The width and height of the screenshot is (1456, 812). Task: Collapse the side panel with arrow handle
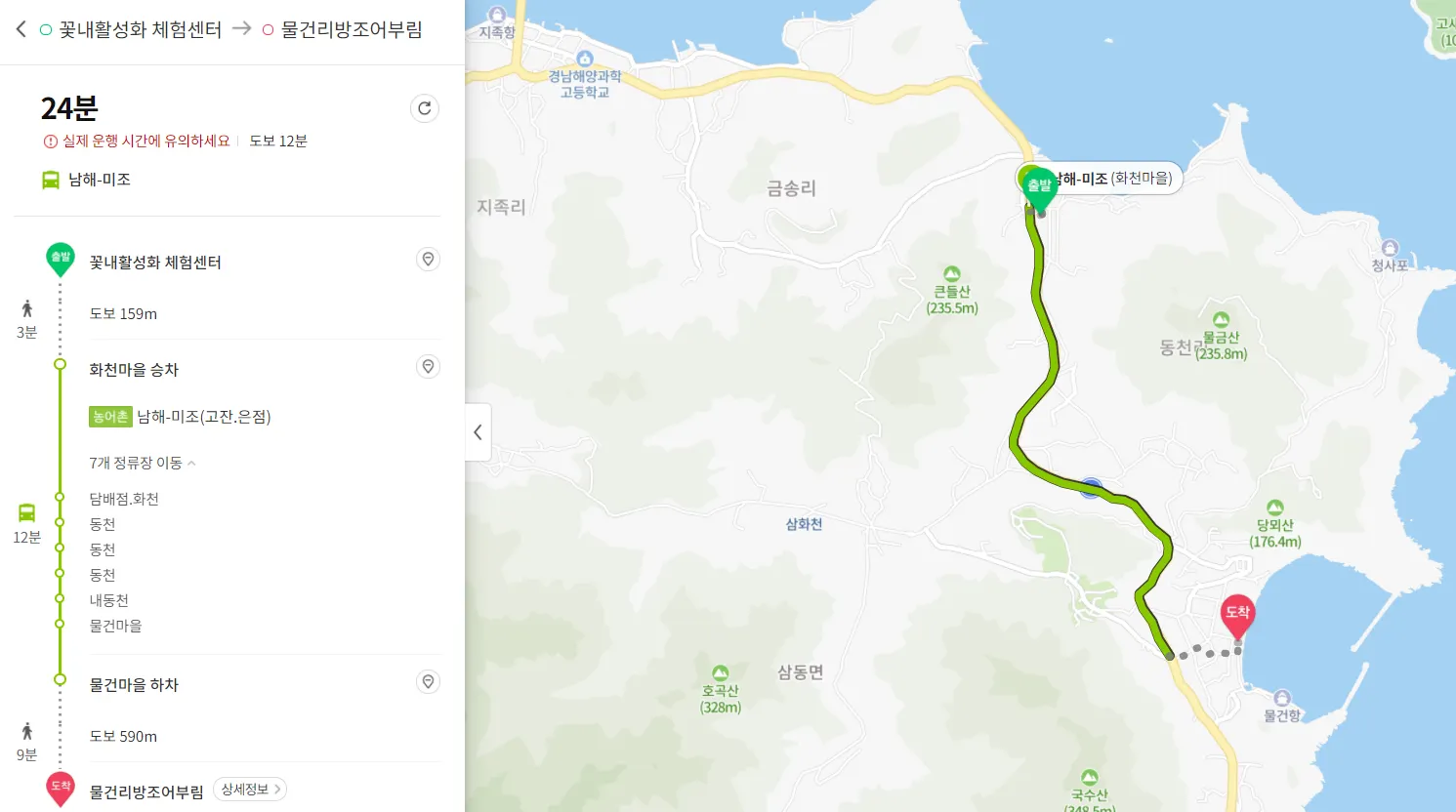tap(478, 431)
